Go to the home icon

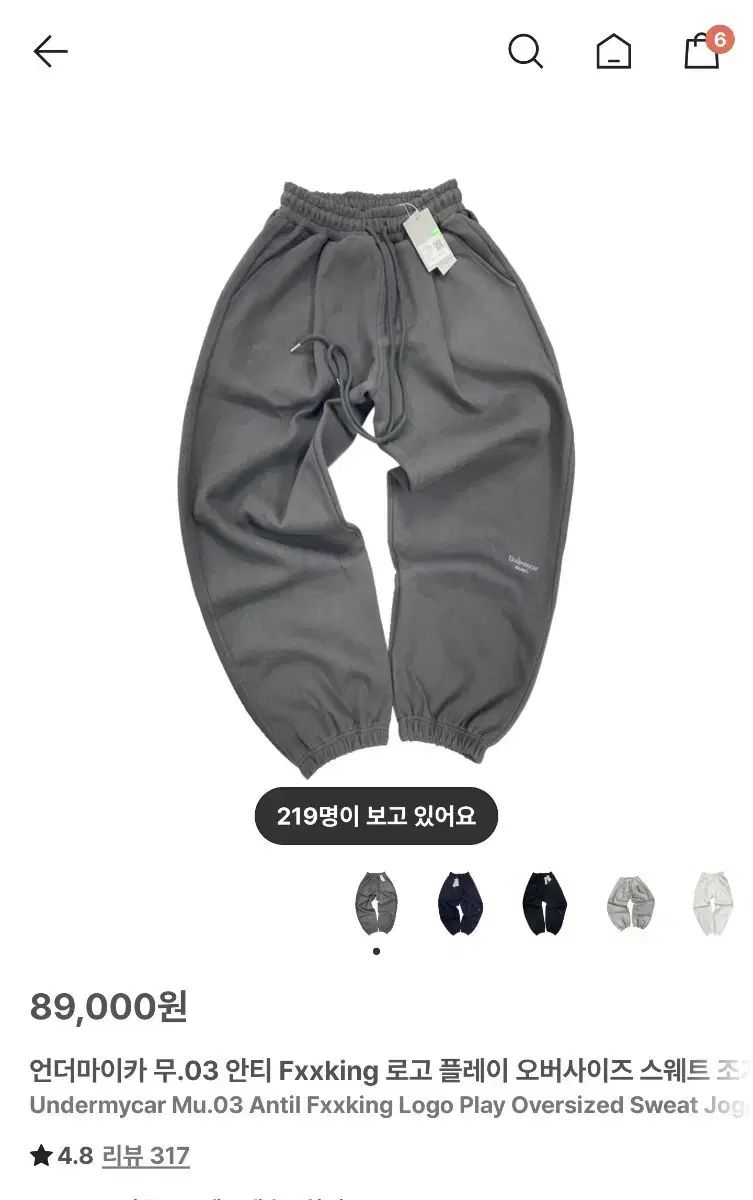(613, 50)
